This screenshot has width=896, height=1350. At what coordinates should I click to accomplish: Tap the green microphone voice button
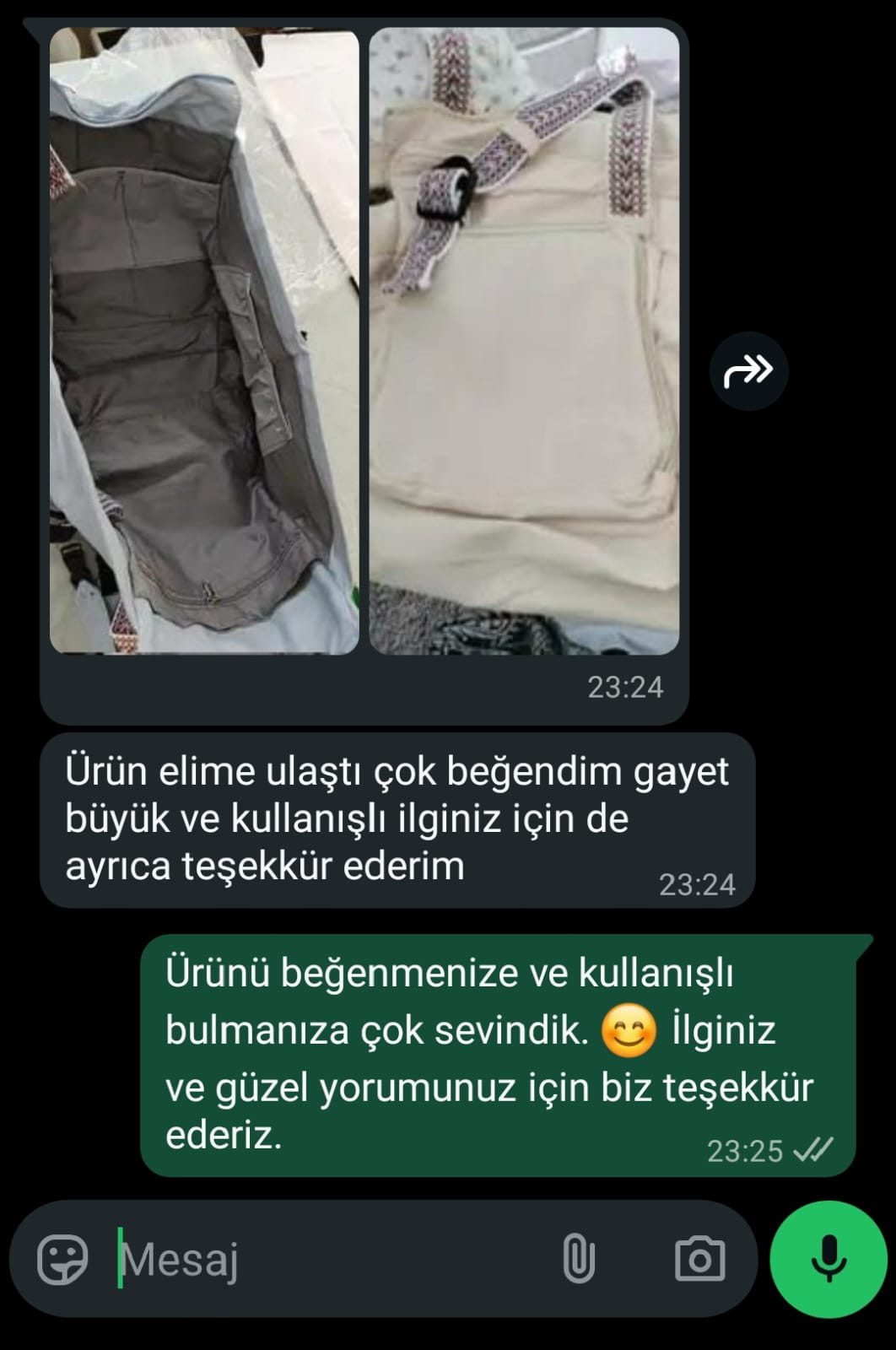coord(829,1260)
